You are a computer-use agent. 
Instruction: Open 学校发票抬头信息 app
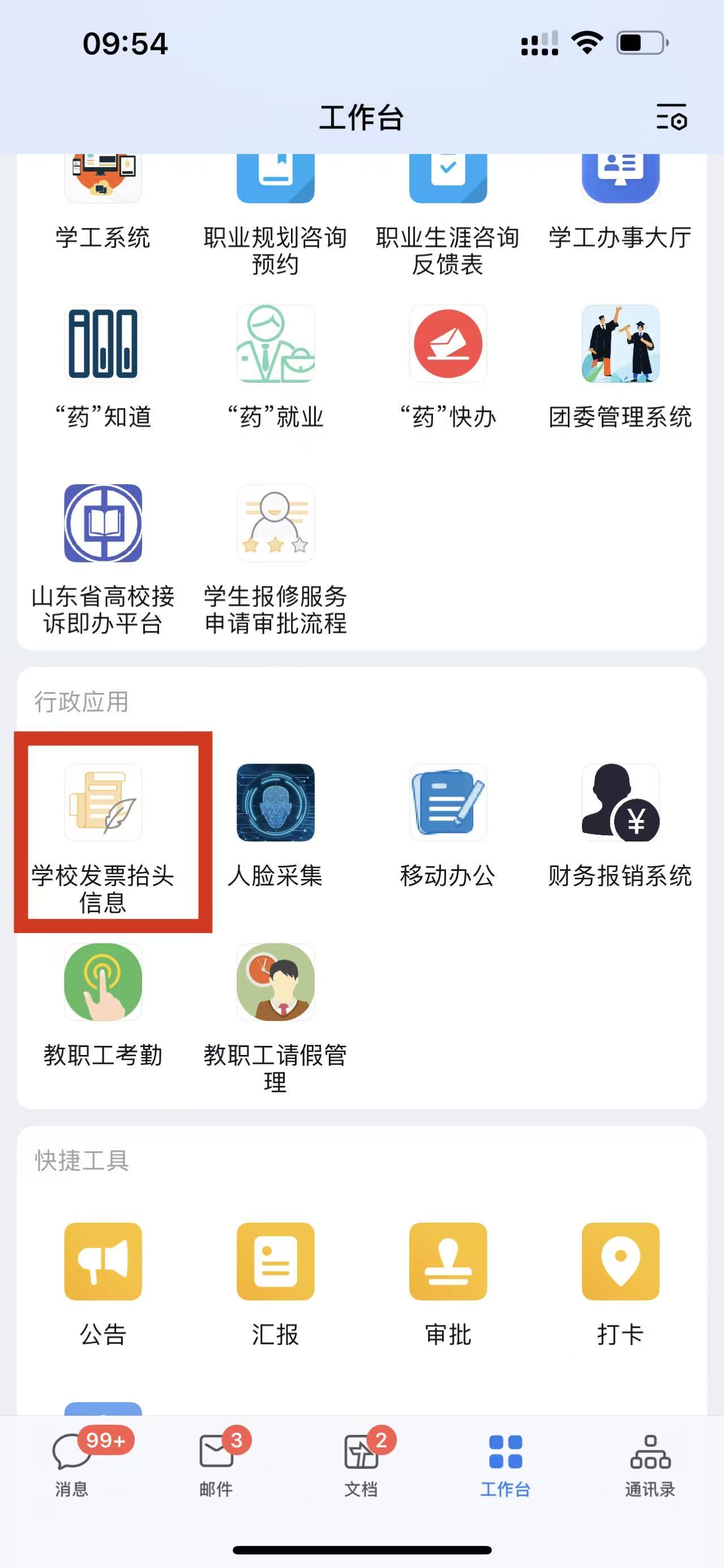click(x=103, y=804)
